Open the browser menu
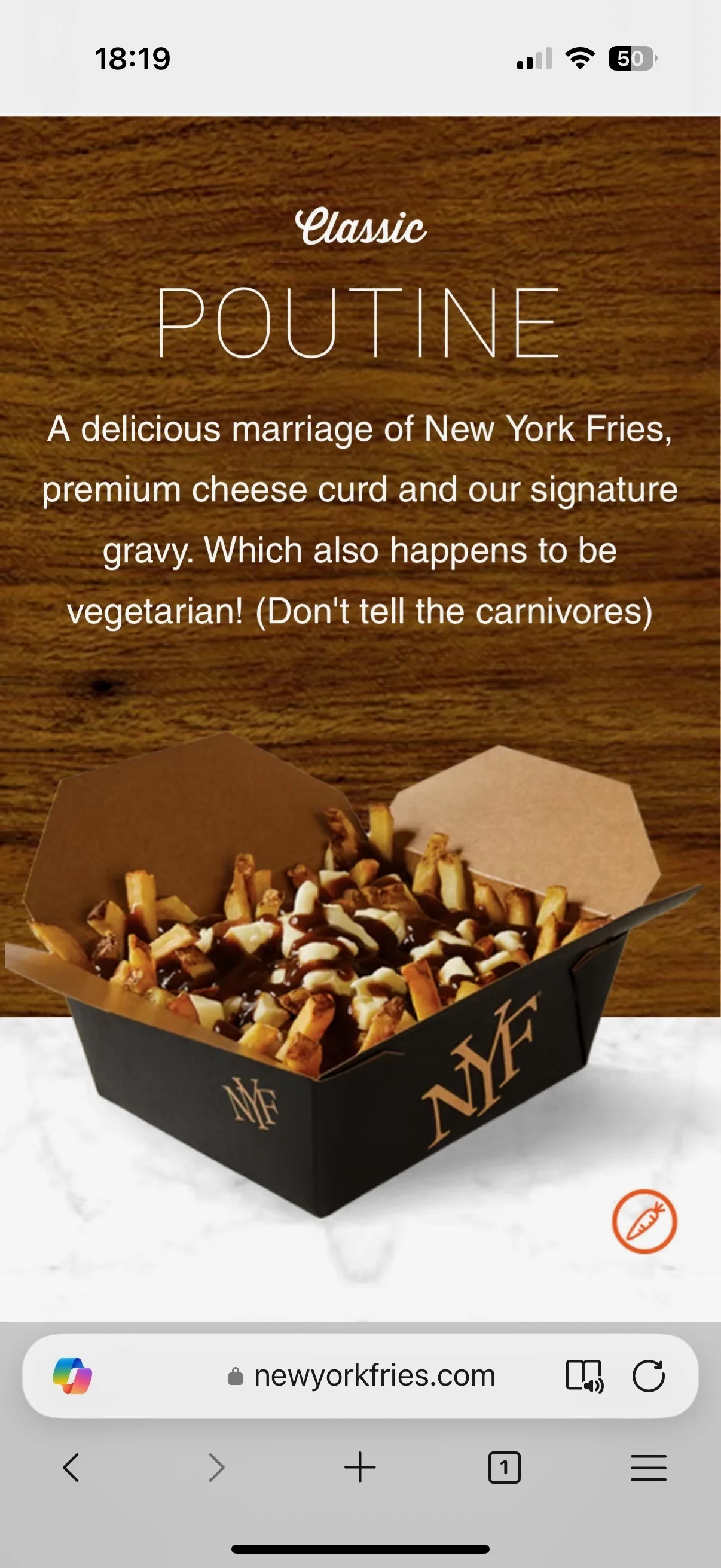Viewport: 721px width, 1568px height. click(x=648, y=1468)
